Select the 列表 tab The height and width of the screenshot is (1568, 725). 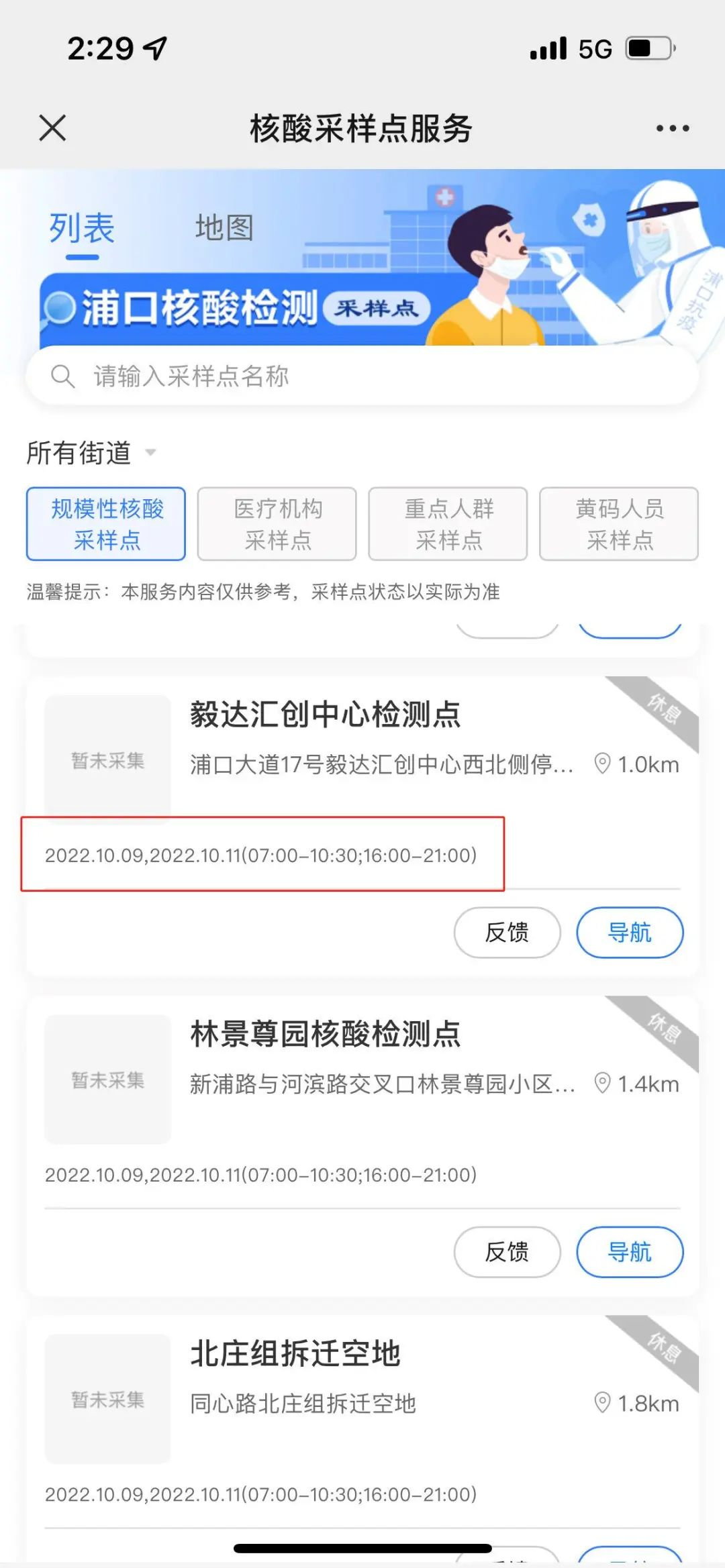pos(82,229)
